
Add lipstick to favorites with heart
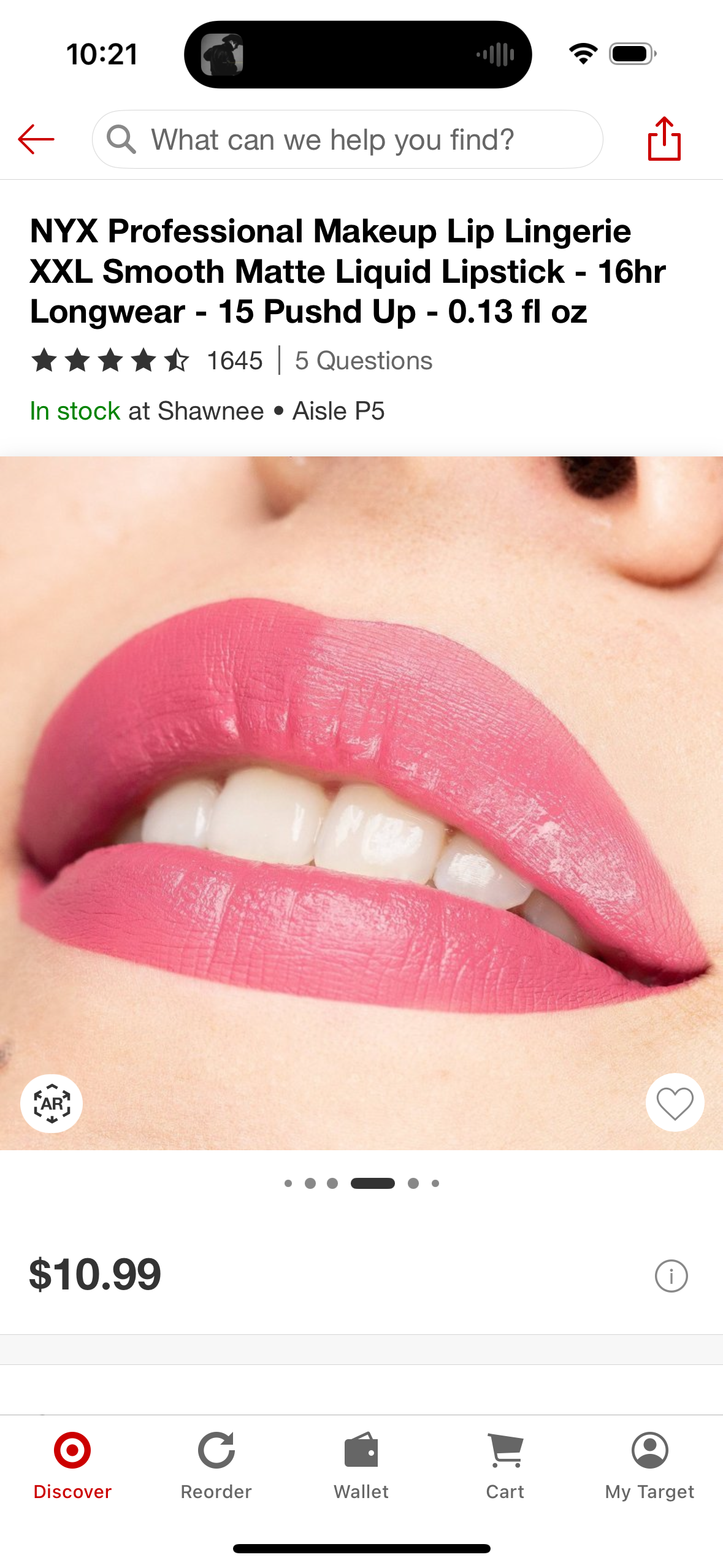675,1102
